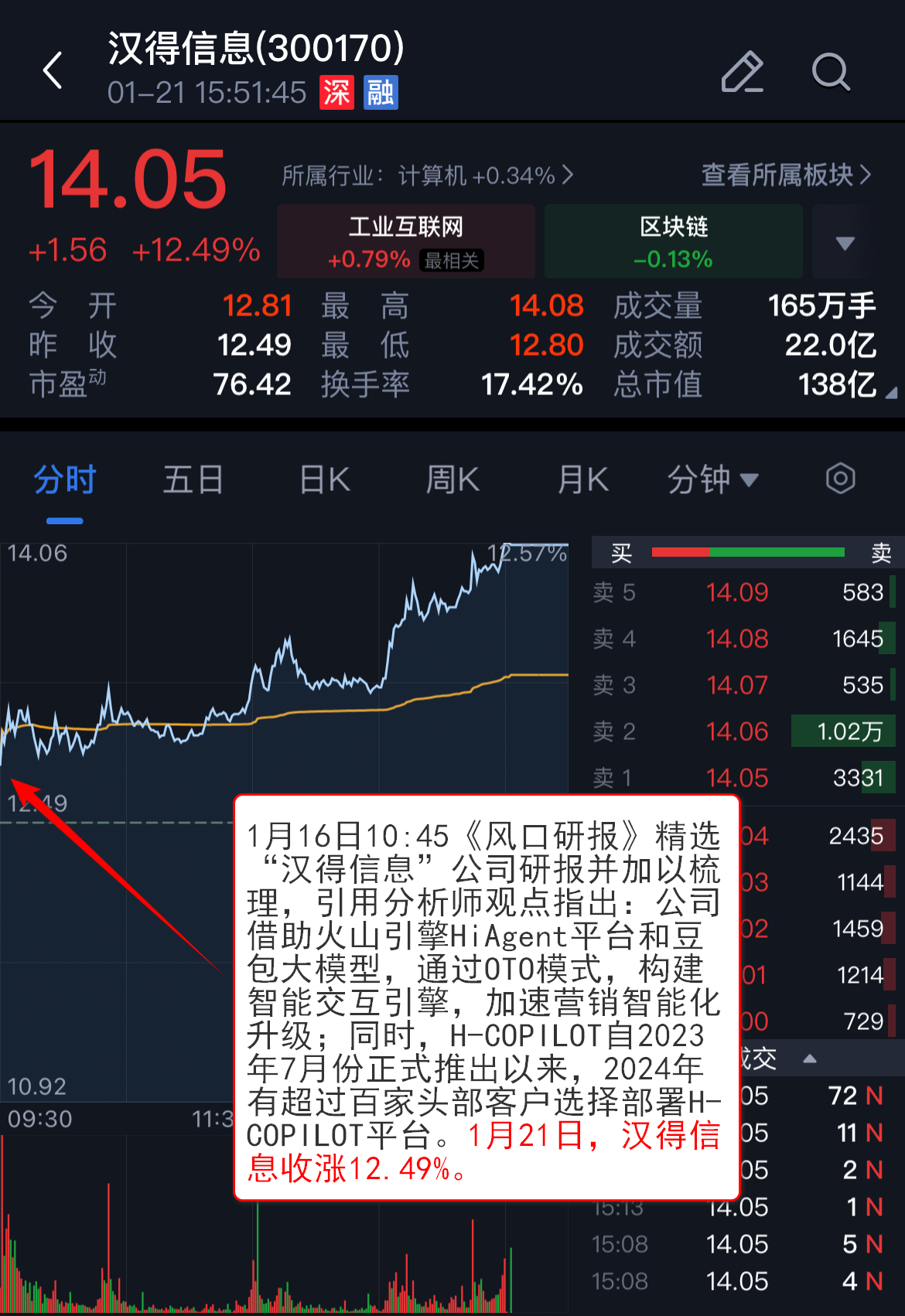This screenshot has height=1316, width=905.
Task: Open the 工业互联网 sector chip
Action: tap(406, 241)
